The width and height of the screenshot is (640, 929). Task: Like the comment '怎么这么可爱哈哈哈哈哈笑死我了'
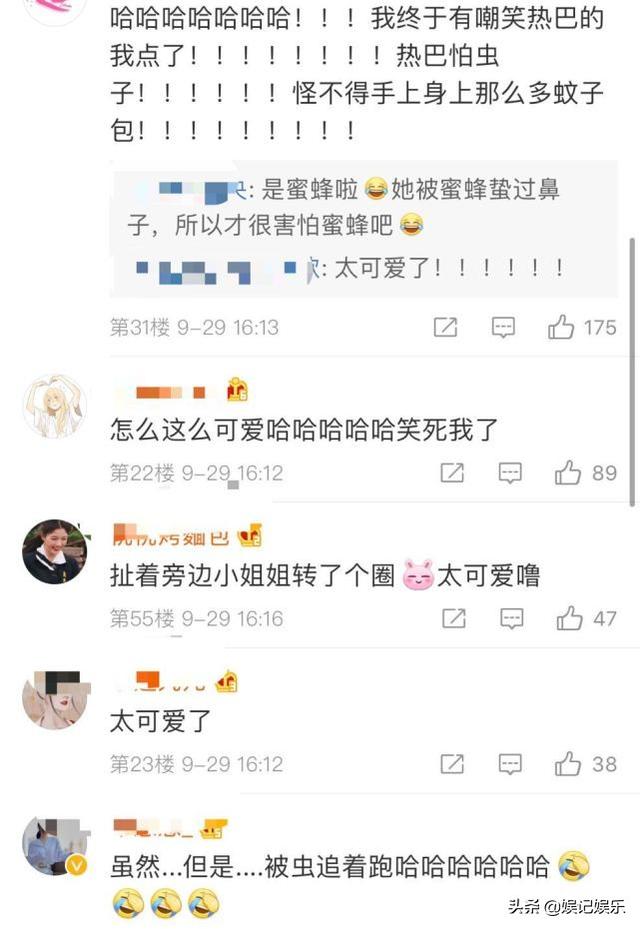568,472
